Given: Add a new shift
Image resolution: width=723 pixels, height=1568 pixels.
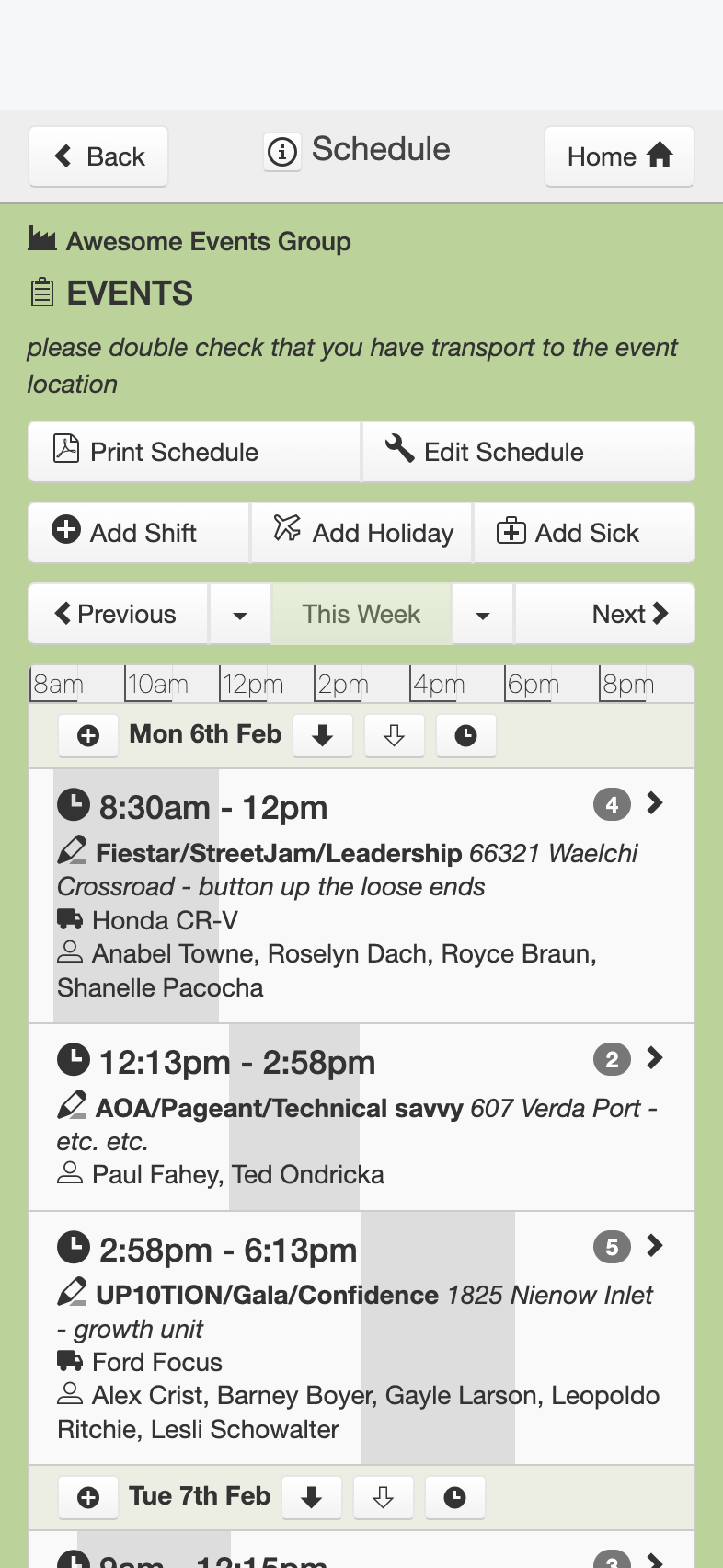Looking at the screenshot, I should [x=139, y=532].
